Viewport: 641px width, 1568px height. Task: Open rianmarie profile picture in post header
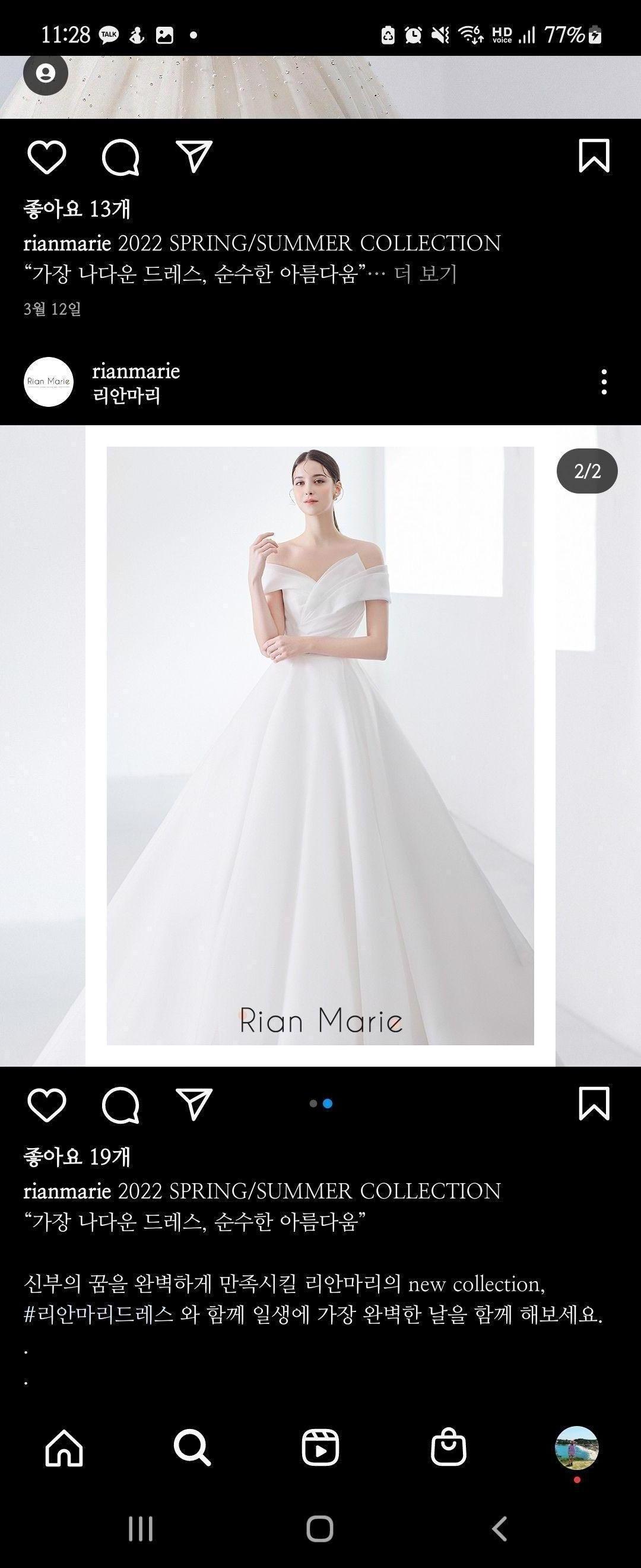point(49,382)
